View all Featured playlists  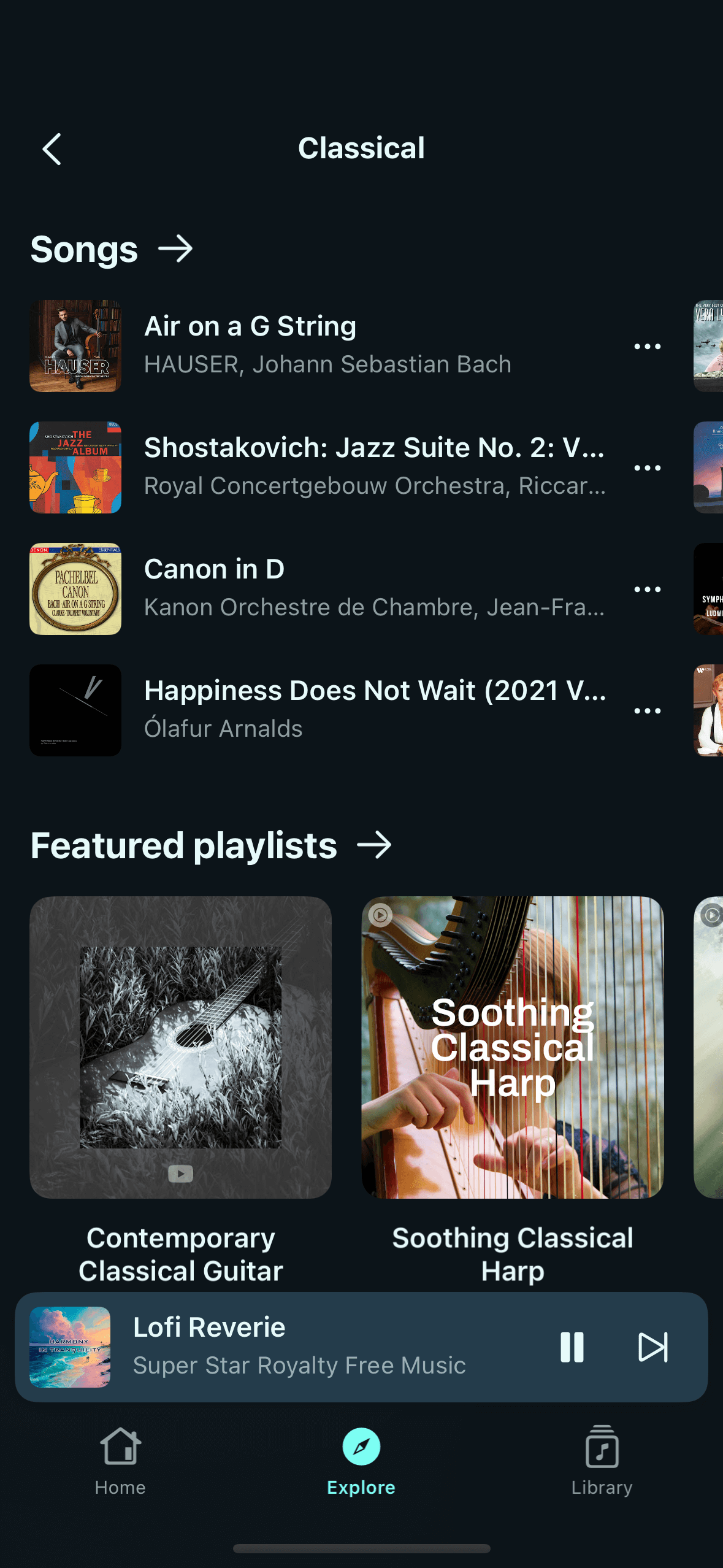pyautogui.click(x=374, y=845)
